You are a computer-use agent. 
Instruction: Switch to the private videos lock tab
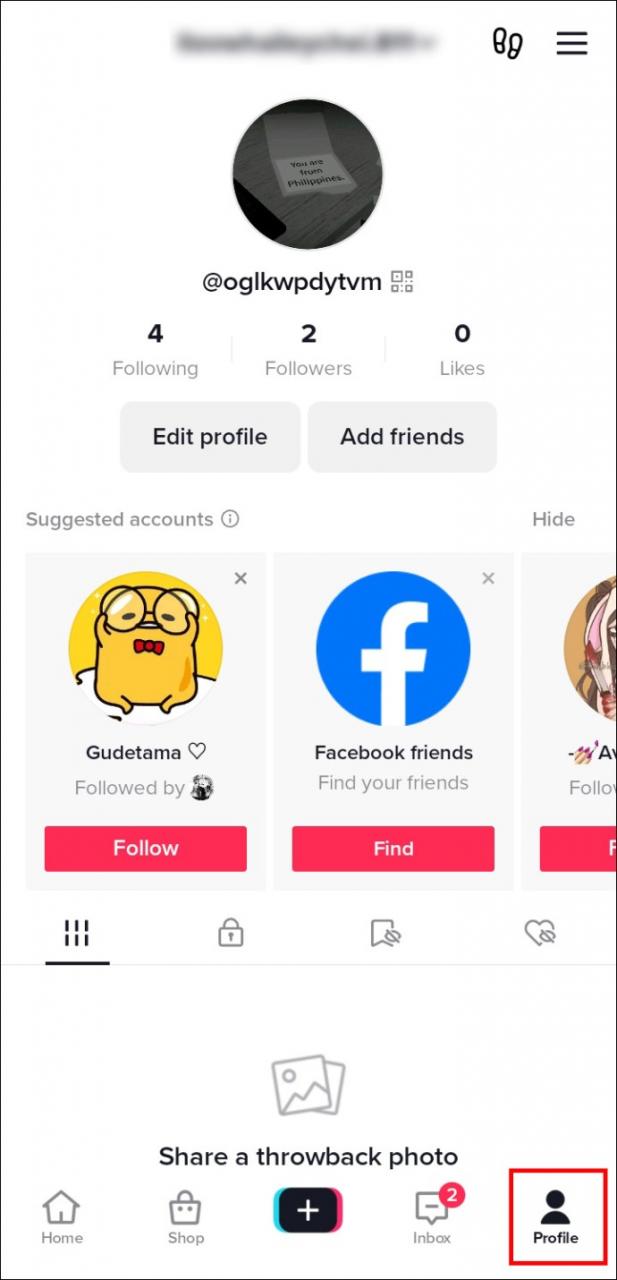[231, 933]
